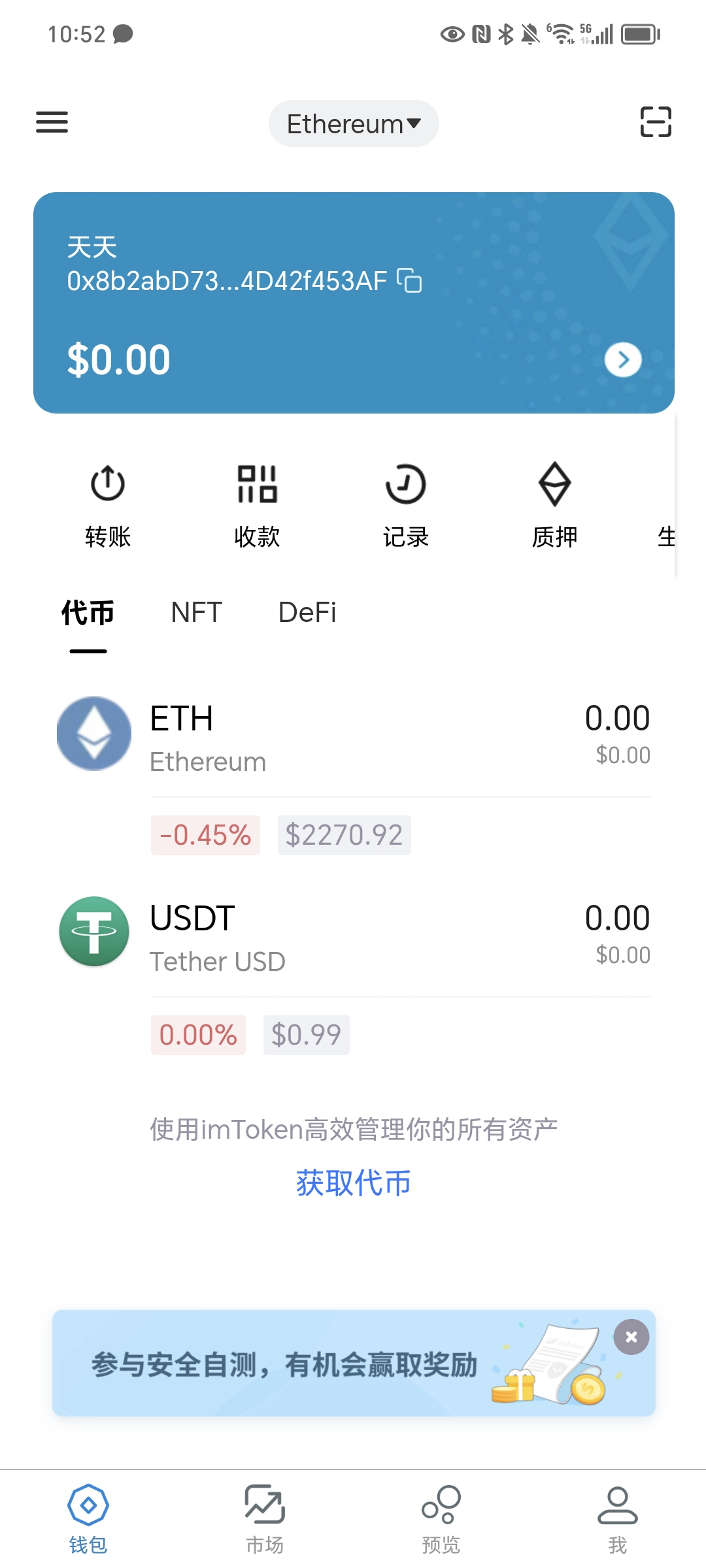Viewport: 706px width, 1568px height.
Task: Select the ETH Ethereum token icon
Action: (93, 733)
